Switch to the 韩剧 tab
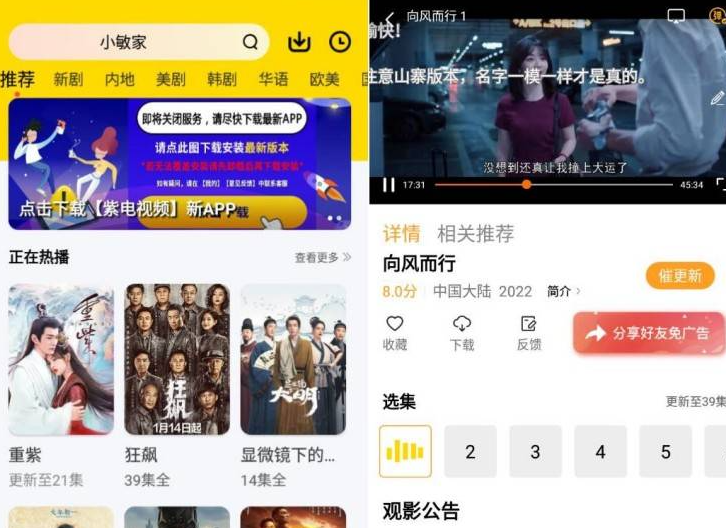This screenshot has height=528, width=726. point(221,79)
